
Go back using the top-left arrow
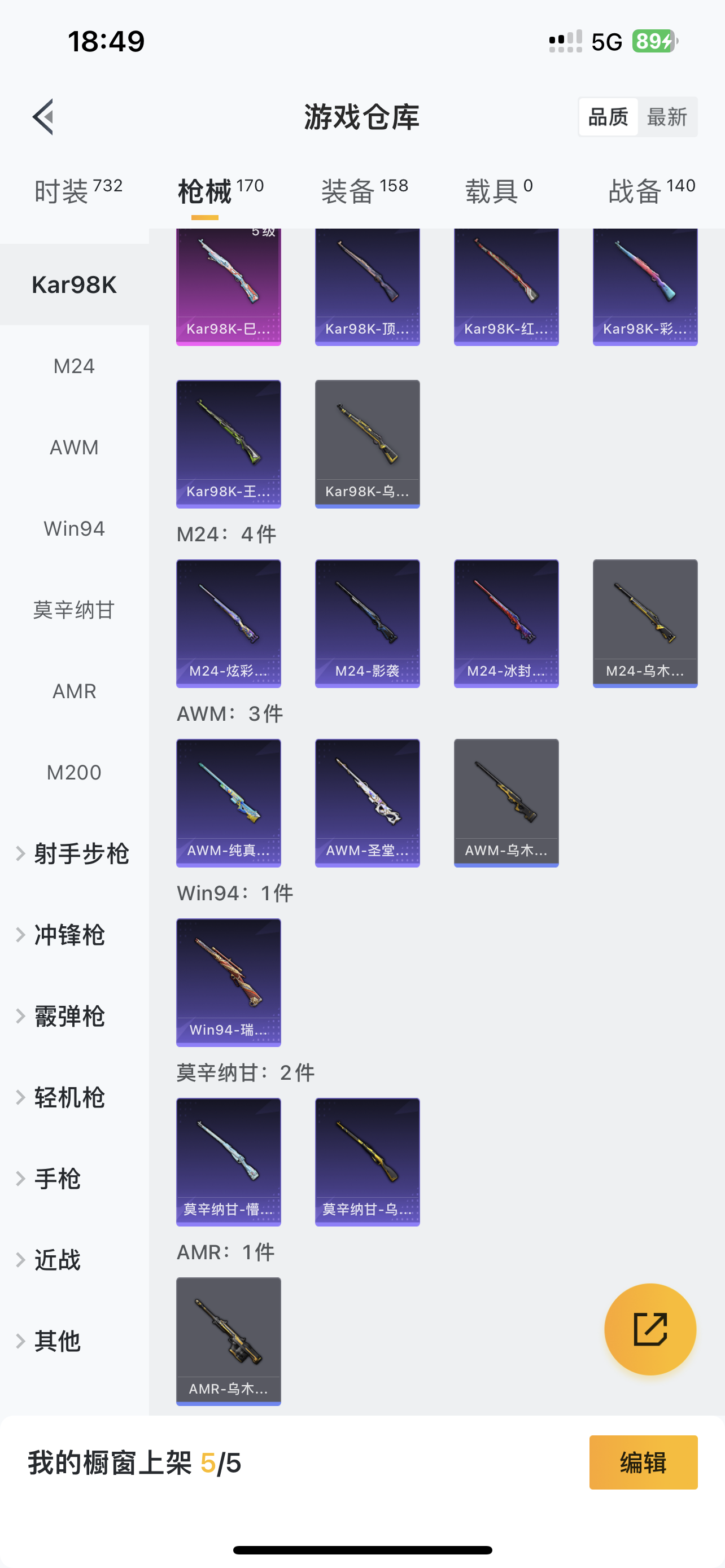point(43,116)
